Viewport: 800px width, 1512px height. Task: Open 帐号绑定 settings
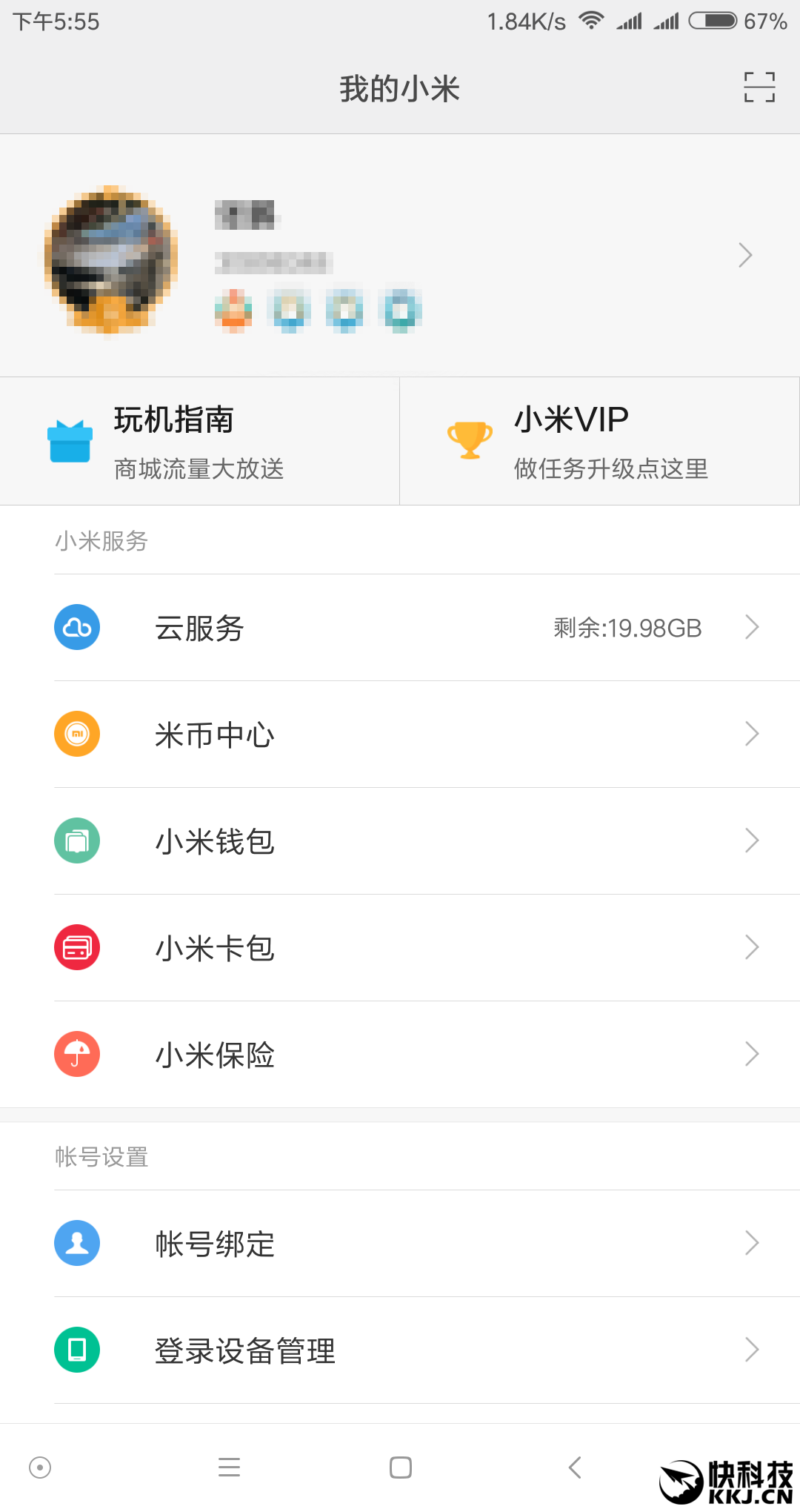(x=400, y=1244)
